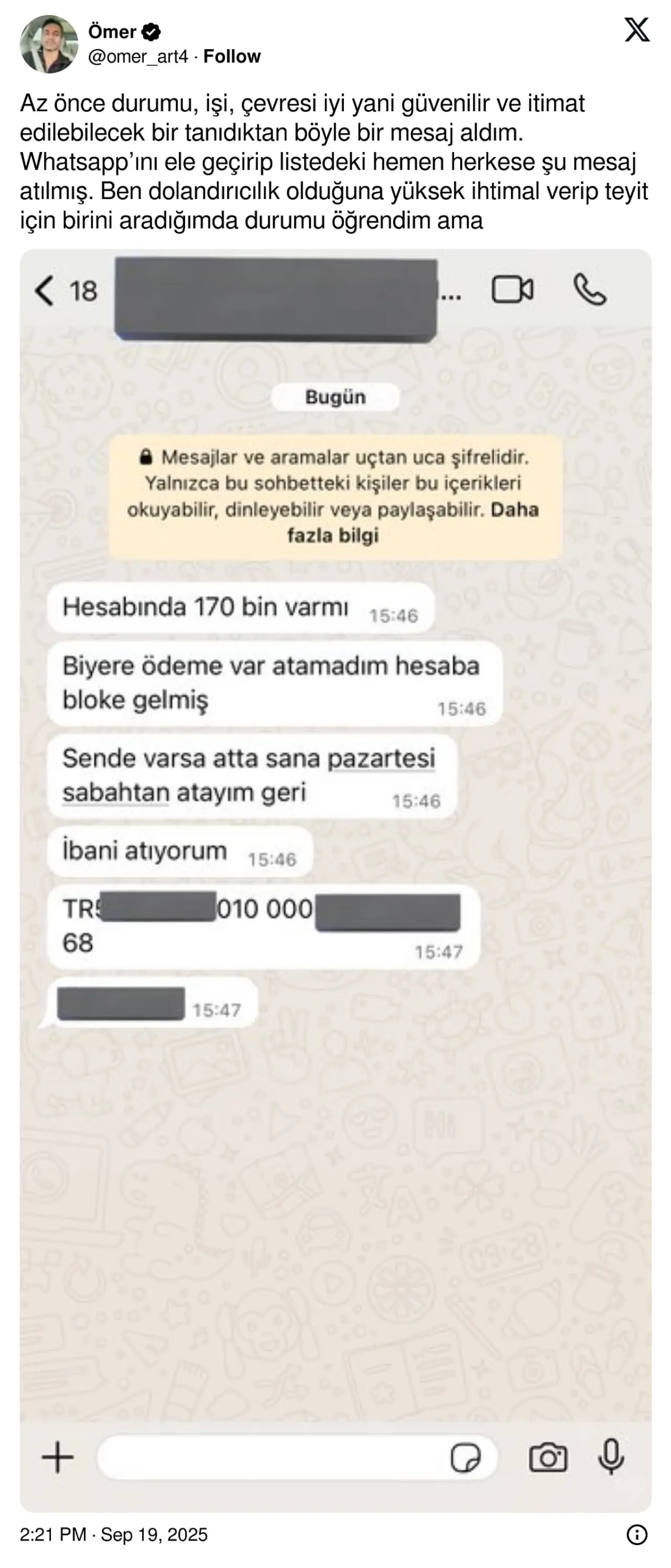Follow the @omer_art4 account

click(x=231, y=57)
